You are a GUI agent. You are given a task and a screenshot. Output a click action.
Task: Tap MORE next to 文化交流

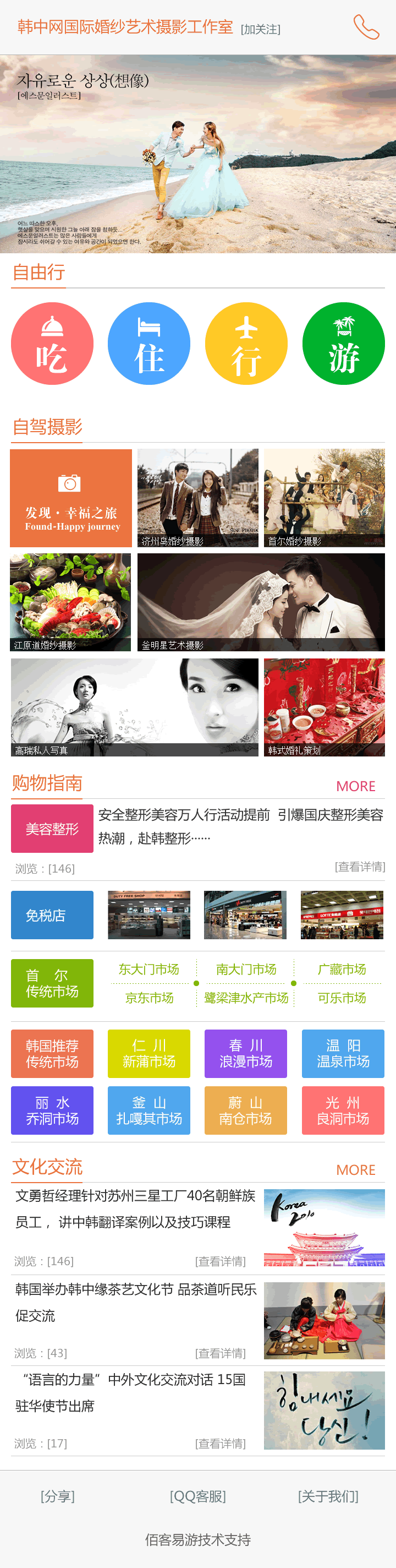tap(355, 1170)
